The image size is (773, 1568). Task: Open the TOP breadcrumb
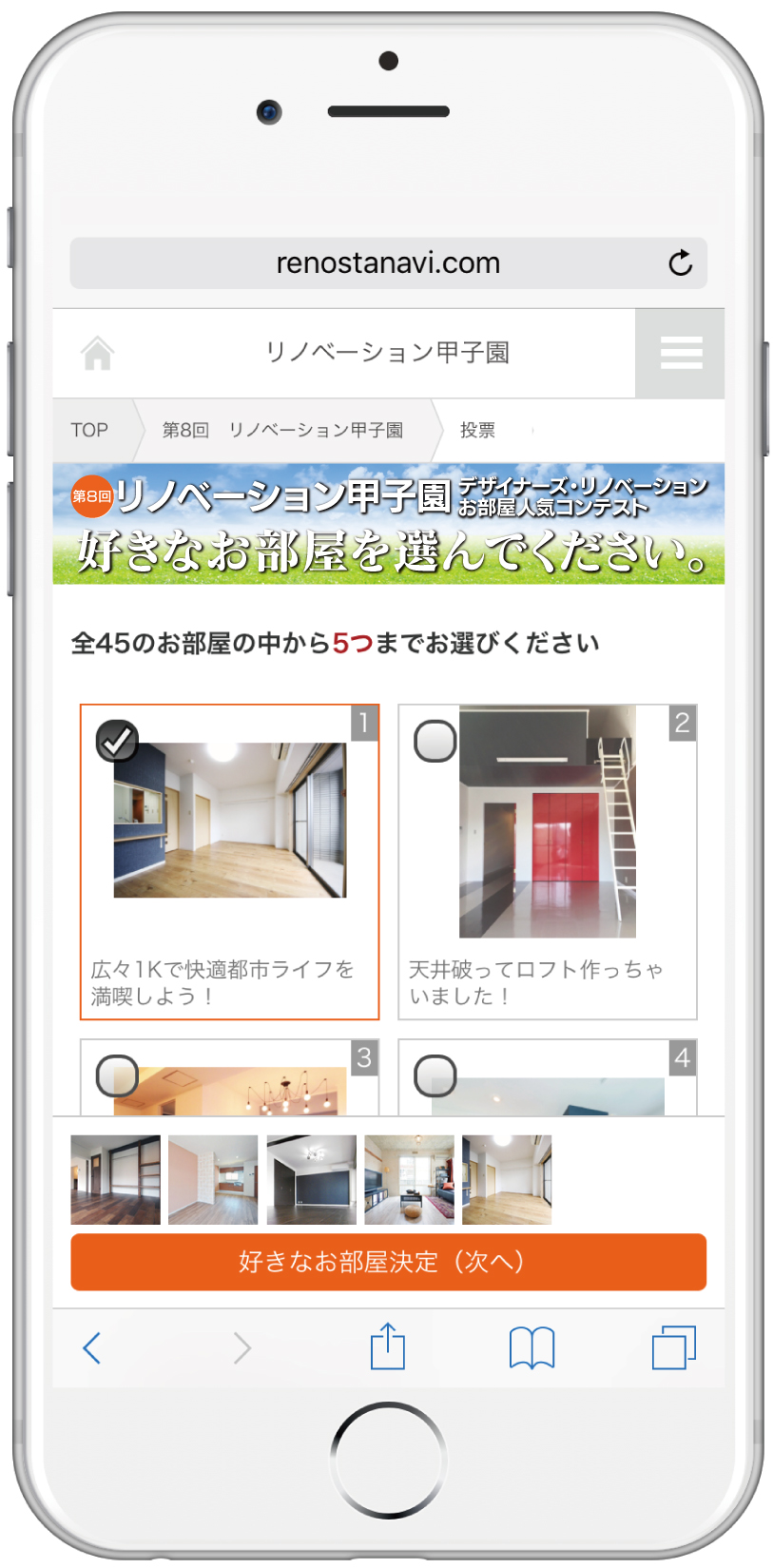click(89, 430)
